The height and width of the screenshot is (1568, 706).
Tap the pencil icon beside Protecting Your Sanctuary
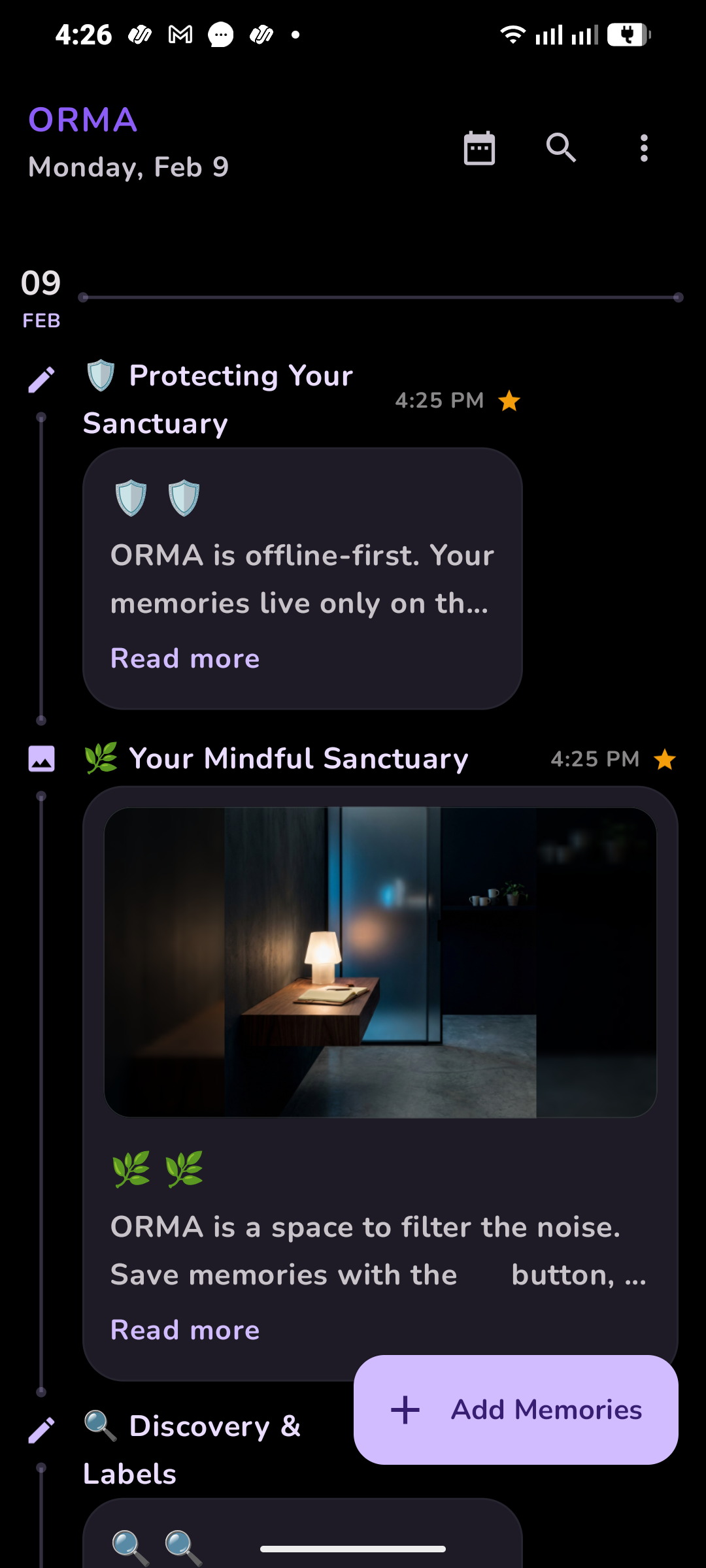pyautogui.click(x=41, y=379)
